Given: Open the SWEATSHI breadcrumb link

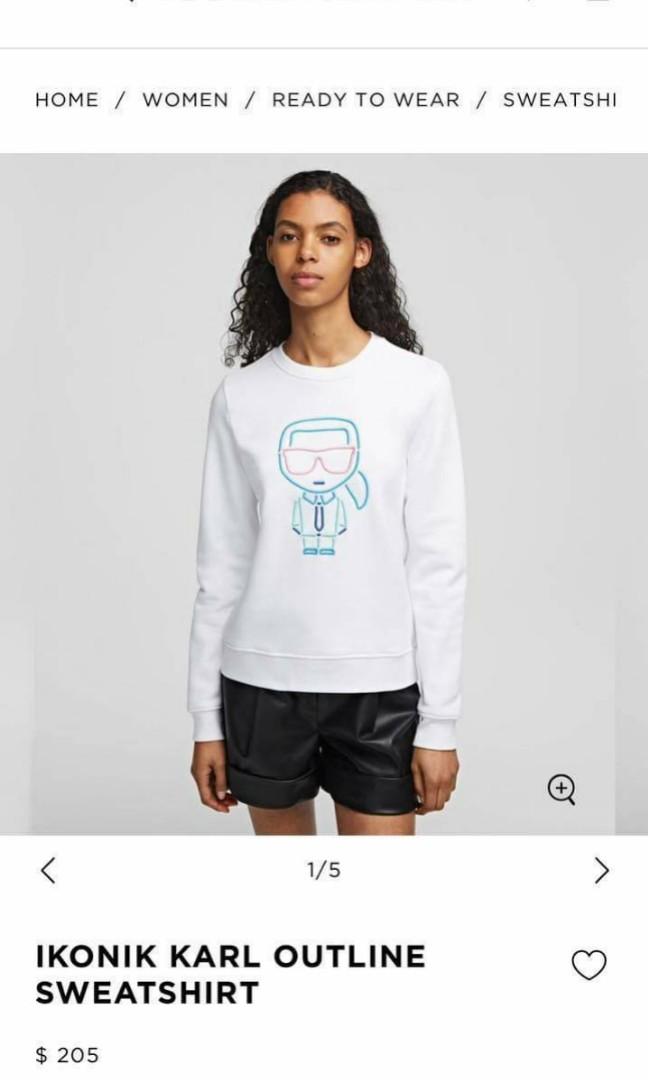Looking at the screenshot, I should 560,100.
